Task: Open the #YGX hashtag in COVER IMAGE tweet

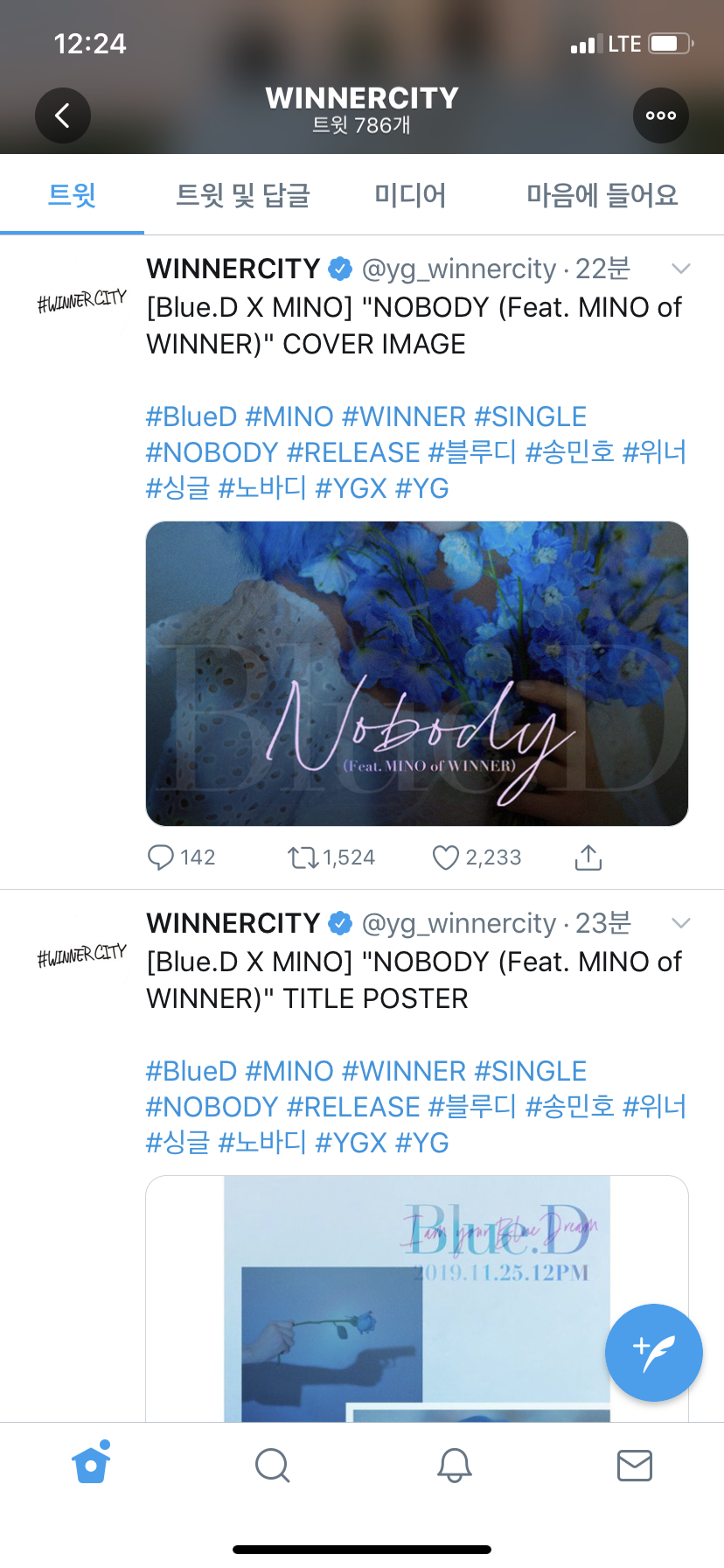Action: [x=351, y=488]
